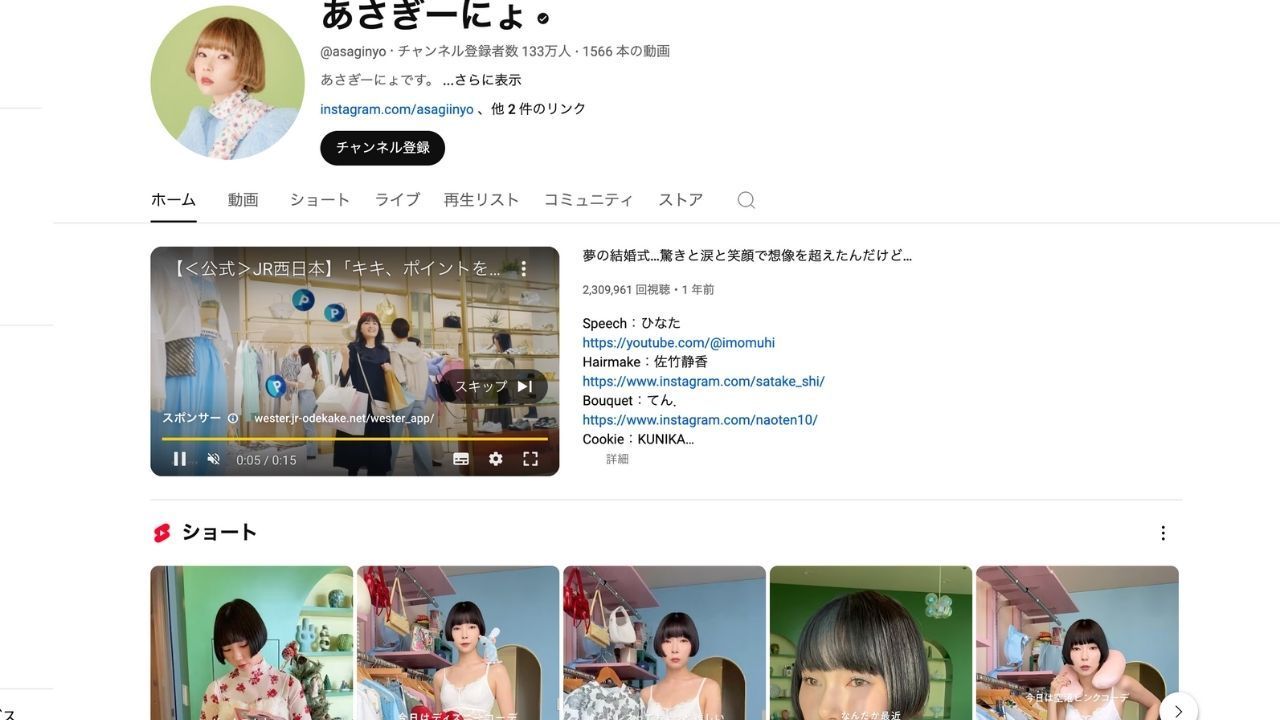Viewport: 1280px width, 720px height.
Task: Switch to the ショート tab
Action: pos(320,200)
